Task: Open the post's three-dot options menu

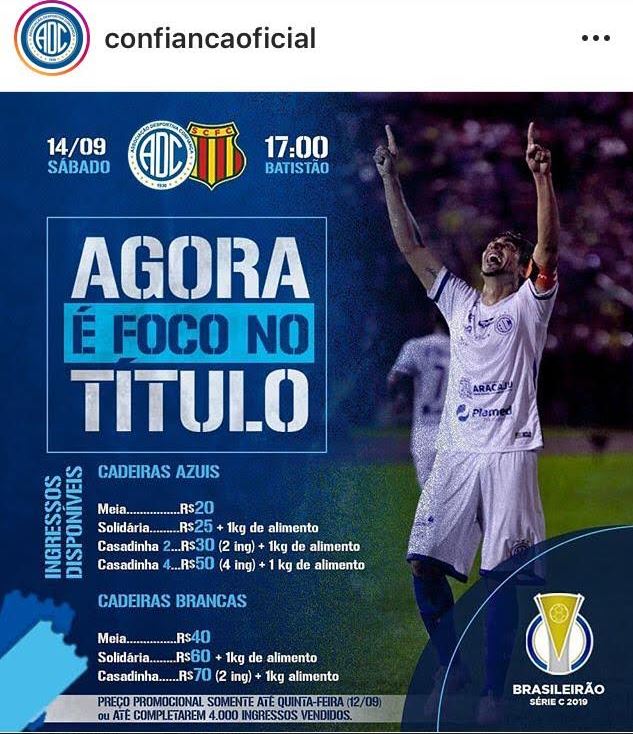Action: click(x=595, y=39)
